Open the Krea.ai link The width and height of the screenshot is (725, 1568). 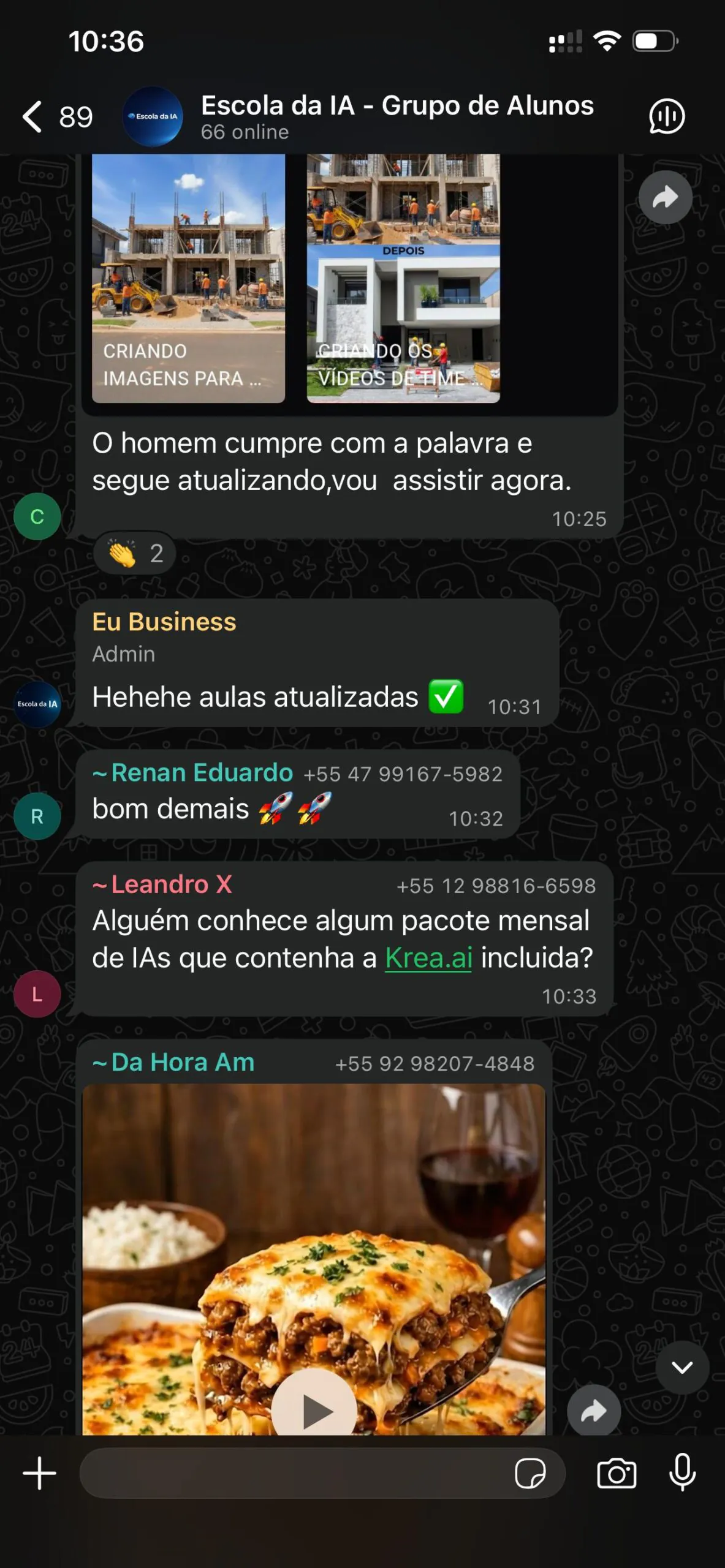pyautogui.click(x=429, y=957)
